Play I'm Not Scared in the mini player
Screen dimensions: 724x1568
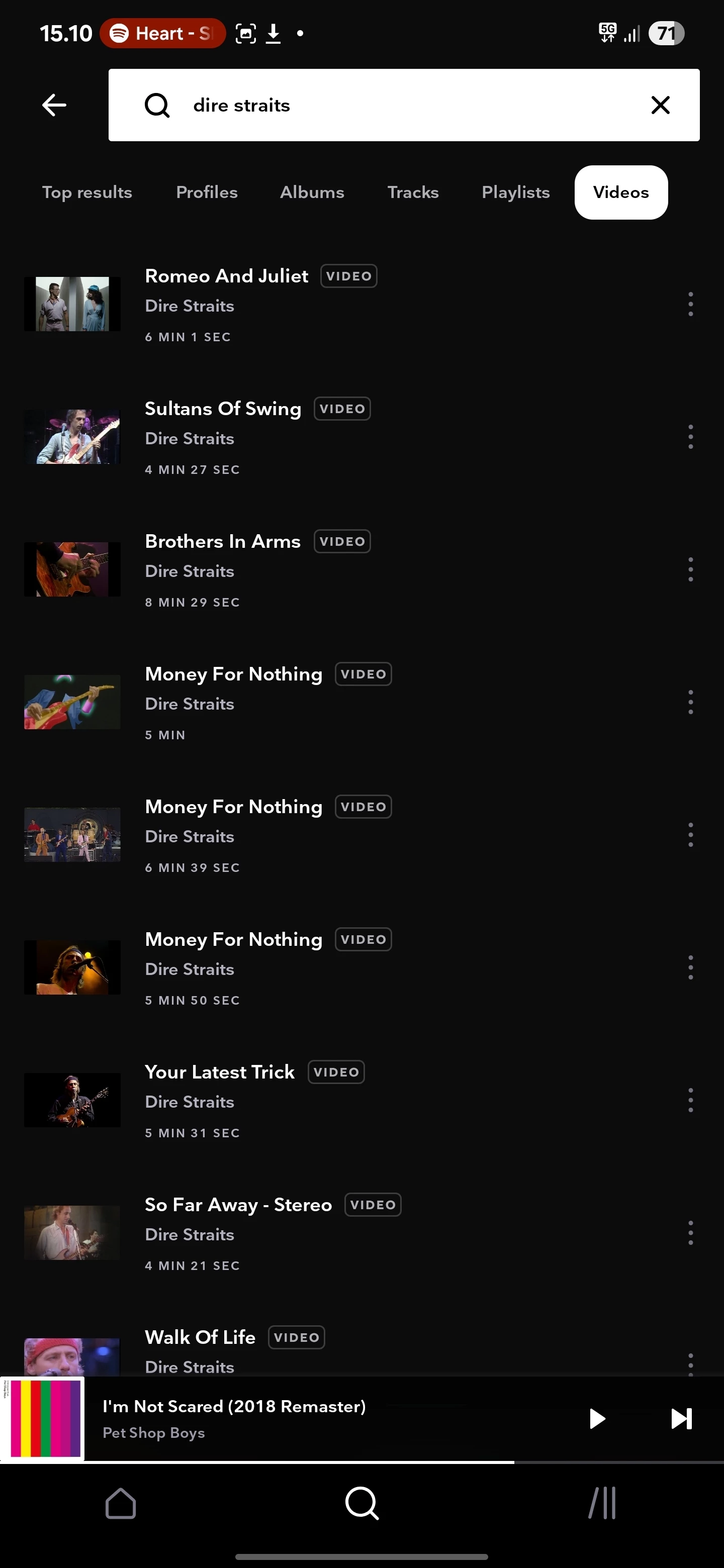coord(597,1419)
